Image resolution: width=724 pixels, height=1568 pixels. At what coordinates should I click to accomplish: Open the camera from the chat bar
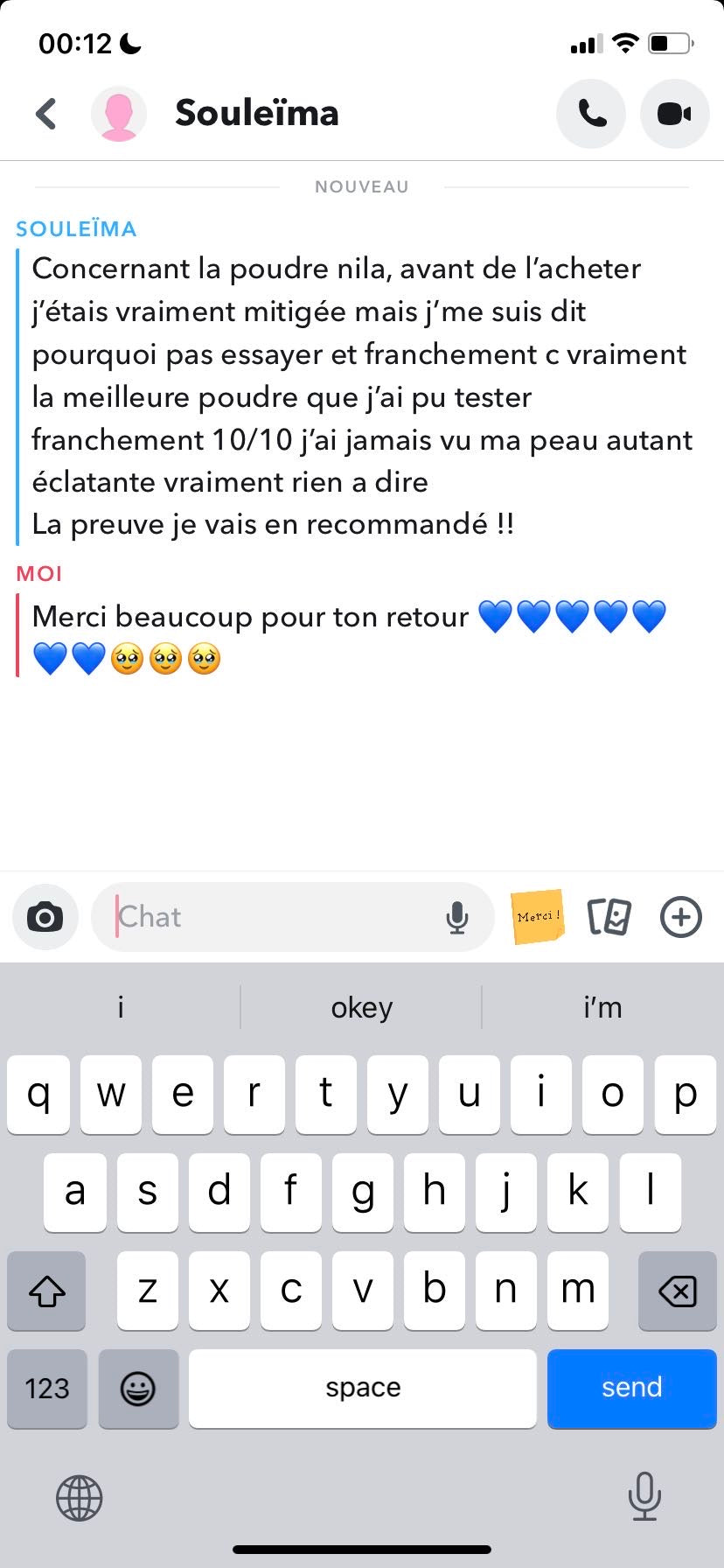pyautogui.click(x=45, y=917)
